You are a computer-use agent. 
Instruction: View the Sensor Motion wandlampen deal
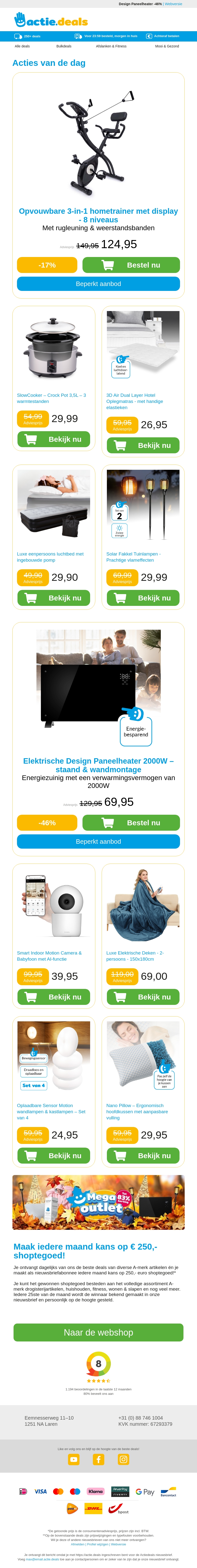(x=54, y=1155)
